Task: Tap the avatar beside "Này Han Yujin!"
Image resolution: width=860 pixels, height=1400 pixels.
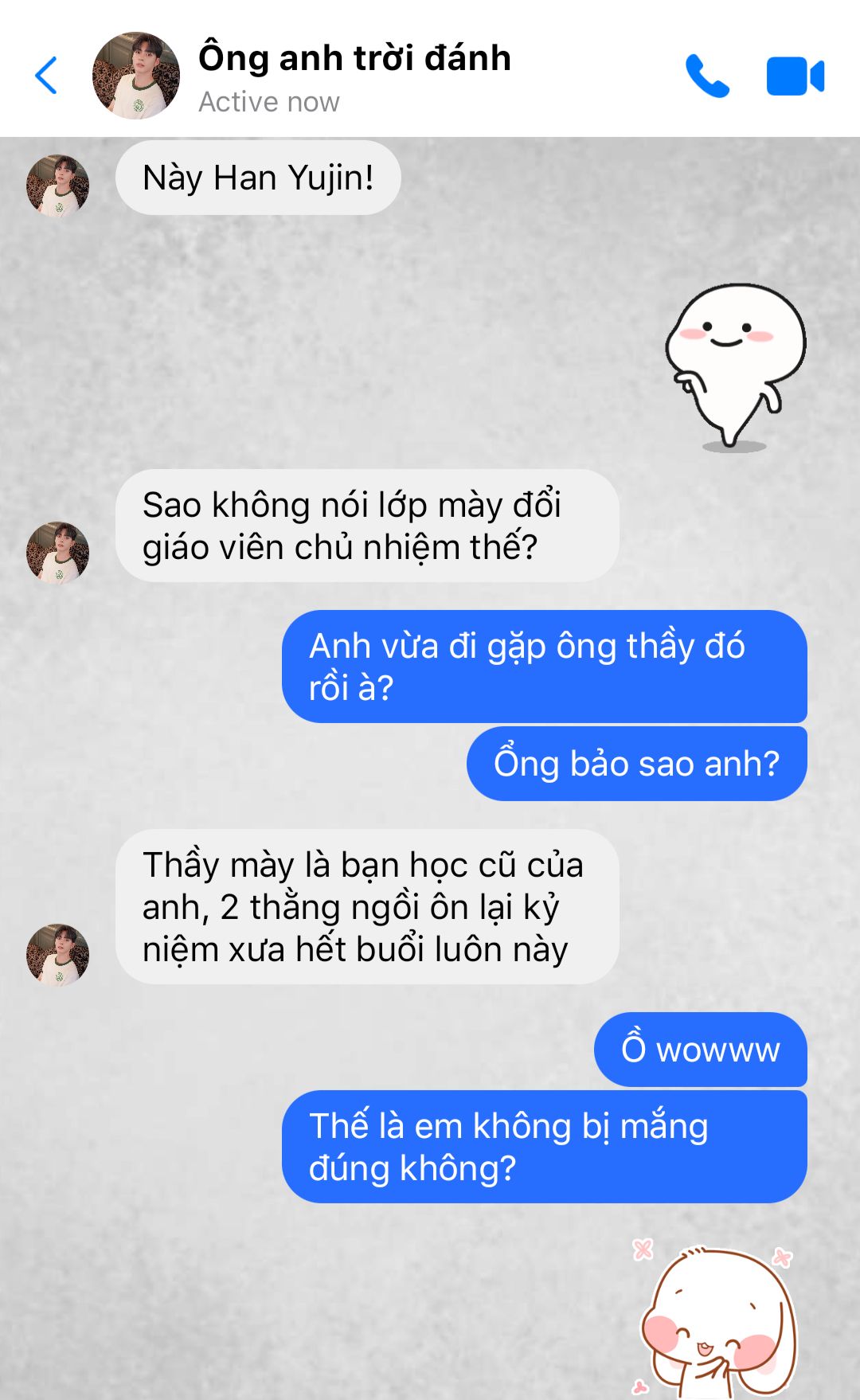Action: point(57,186)
